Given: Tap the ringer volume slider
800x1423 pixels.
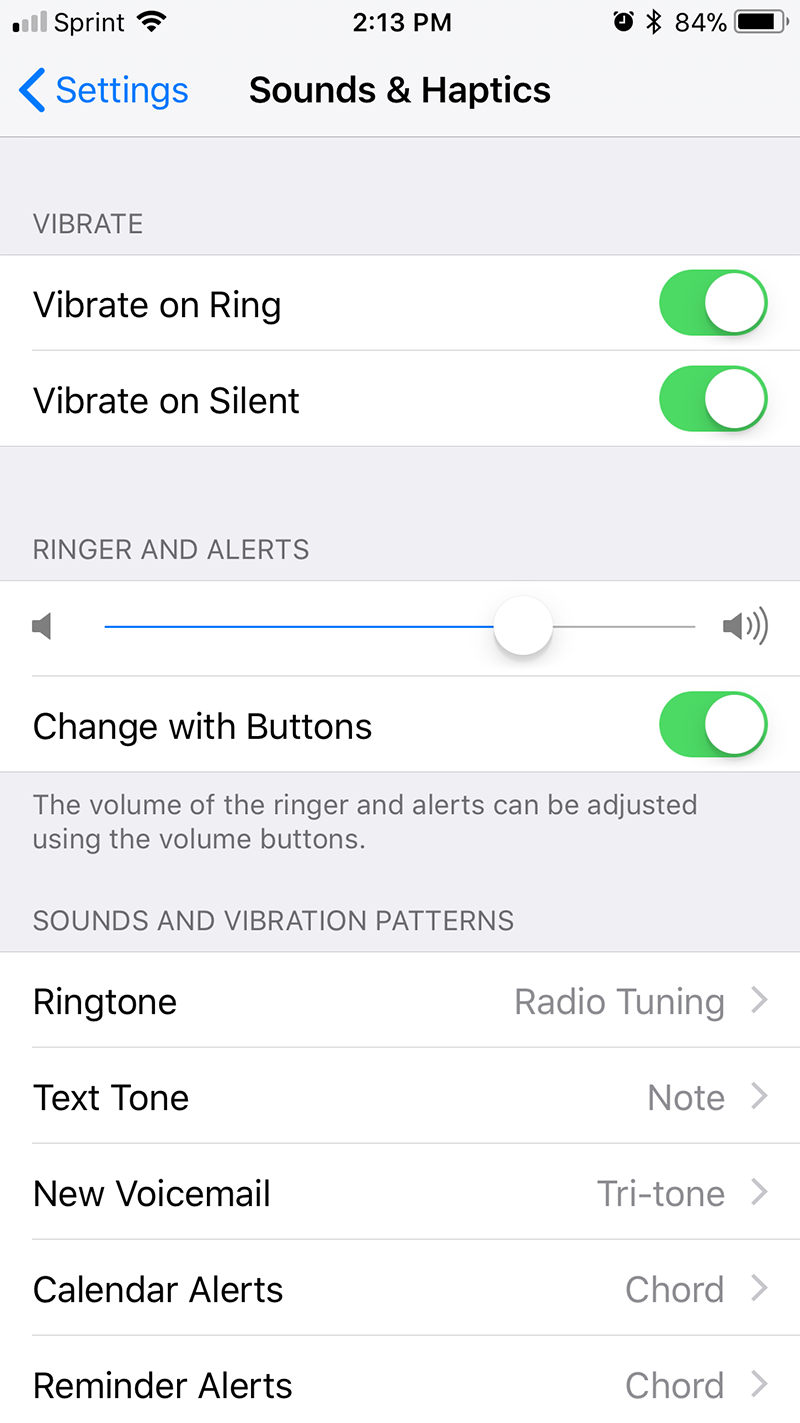Looking at the screenshot, I should (x=522, y=627).
